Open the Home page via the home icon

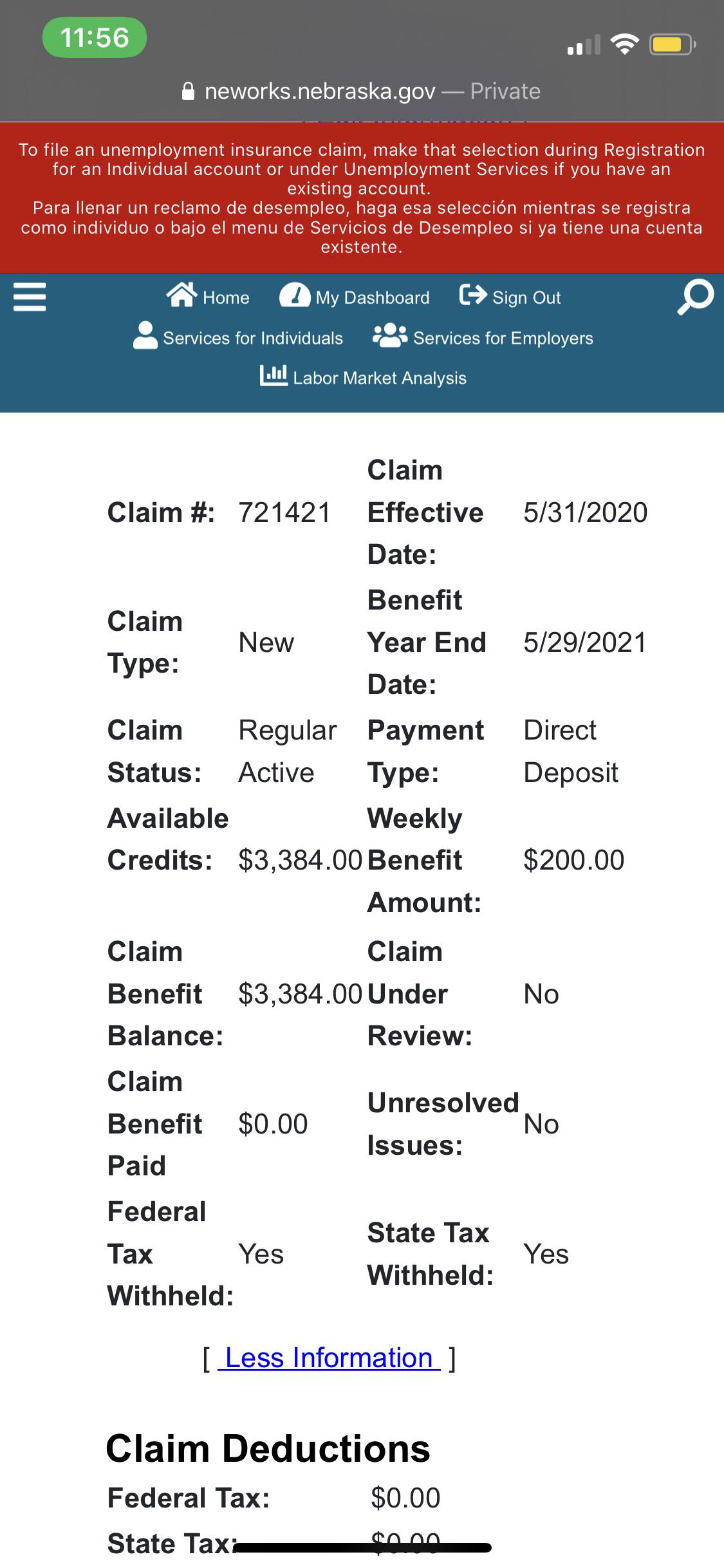(182, 295)
